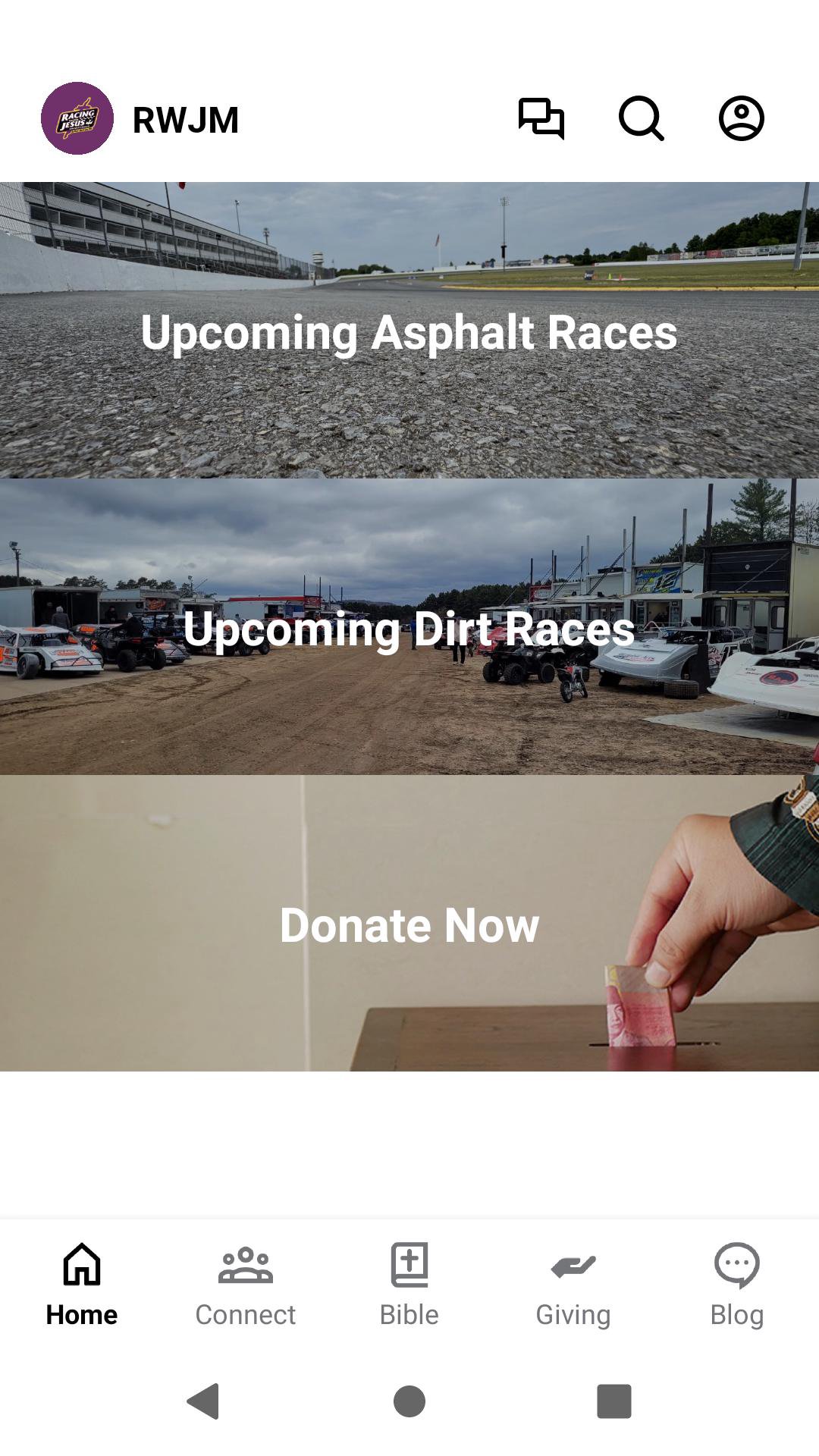The image size is (819, 1456).
Task: Open the account profile icon
Action: click(741, 118)
